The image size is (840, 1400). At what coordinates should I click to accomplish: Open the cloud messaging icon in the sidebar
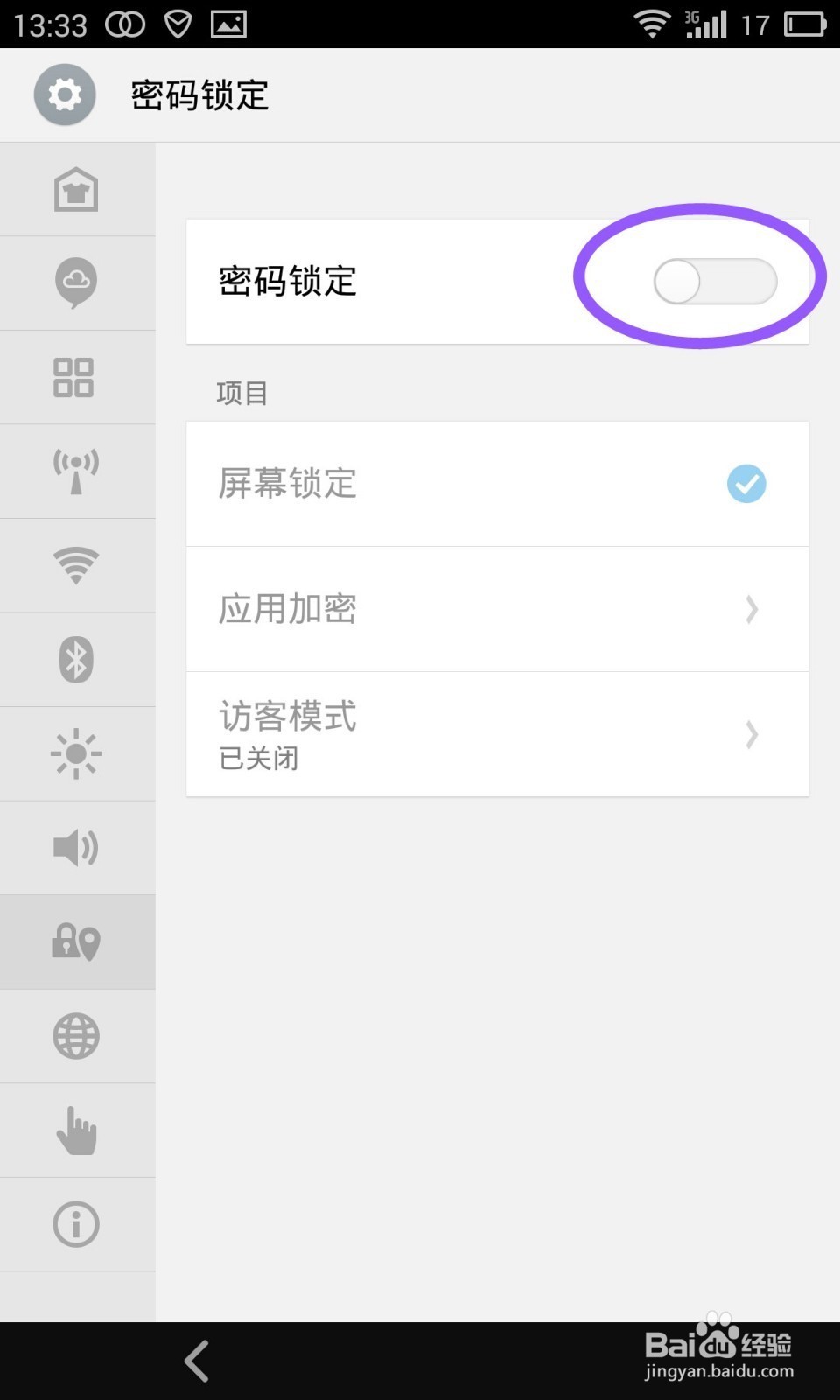pos(77,282)
